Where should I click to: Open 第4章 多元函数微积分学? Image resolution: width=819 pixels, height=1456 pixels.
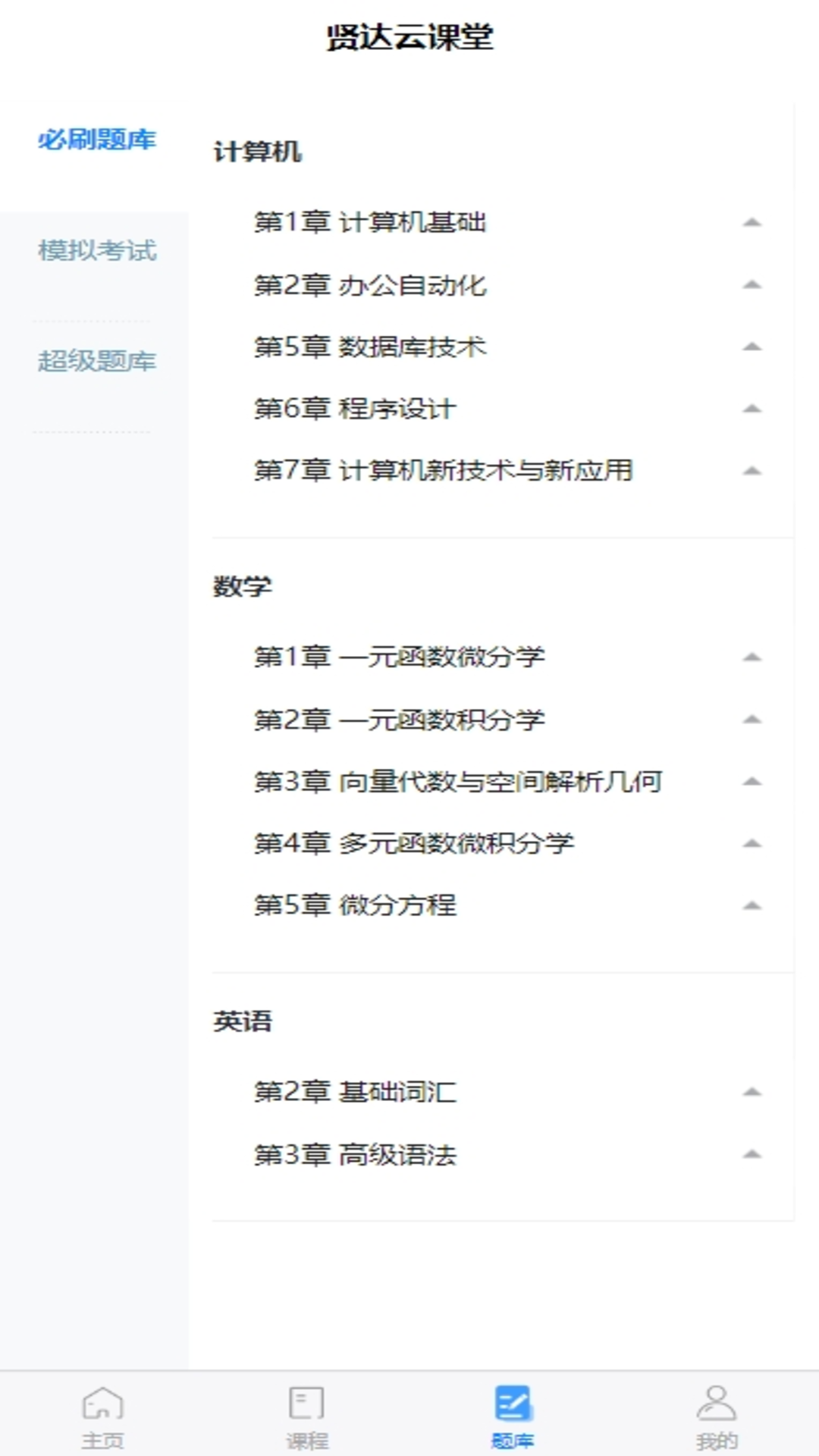coord(414,843)
